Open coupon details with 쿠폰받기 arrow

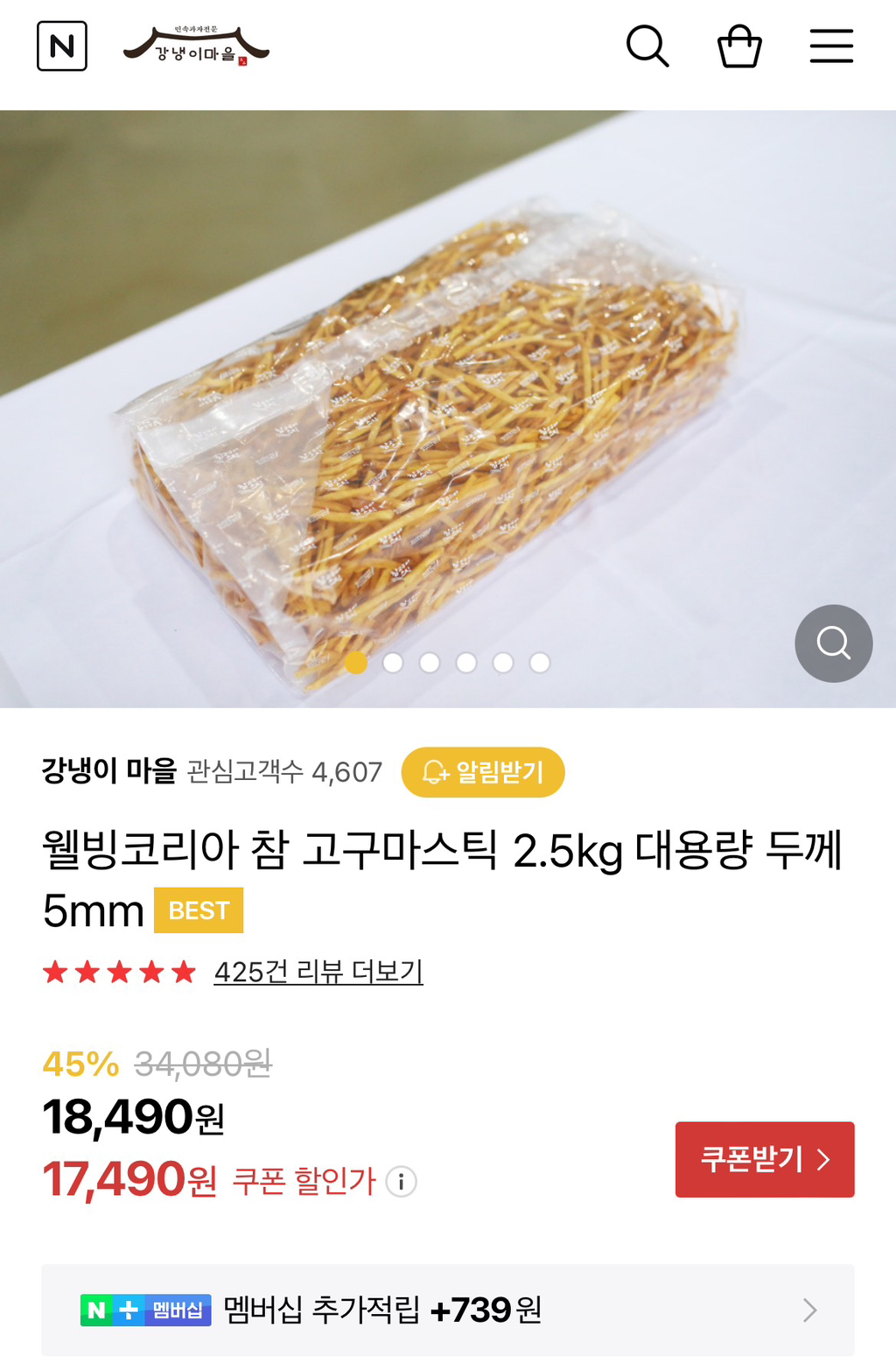823,1159
